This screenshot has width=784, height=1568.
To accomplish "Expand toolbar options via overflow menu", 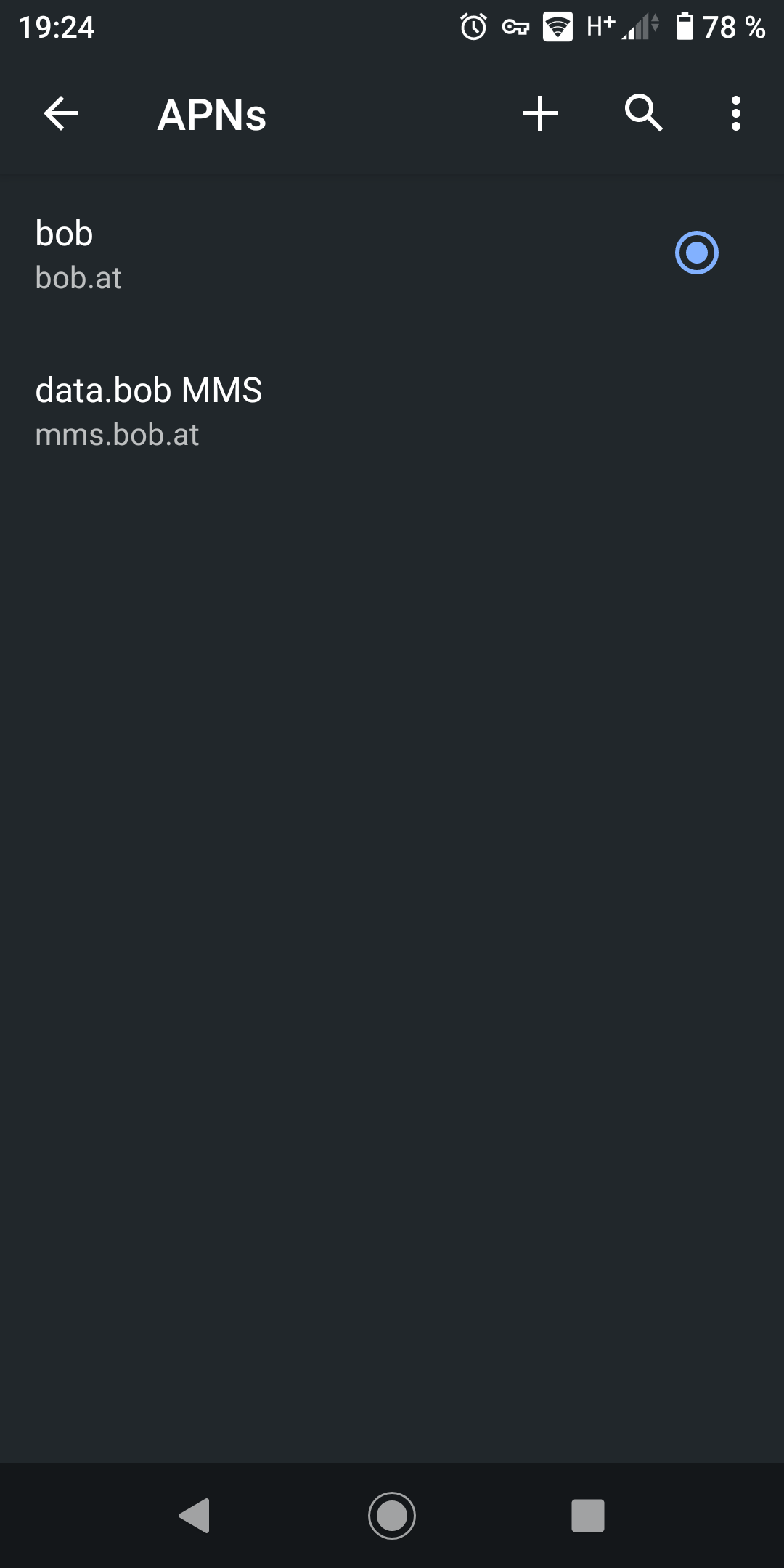I will pyautogui.click(x=735, y=114).
